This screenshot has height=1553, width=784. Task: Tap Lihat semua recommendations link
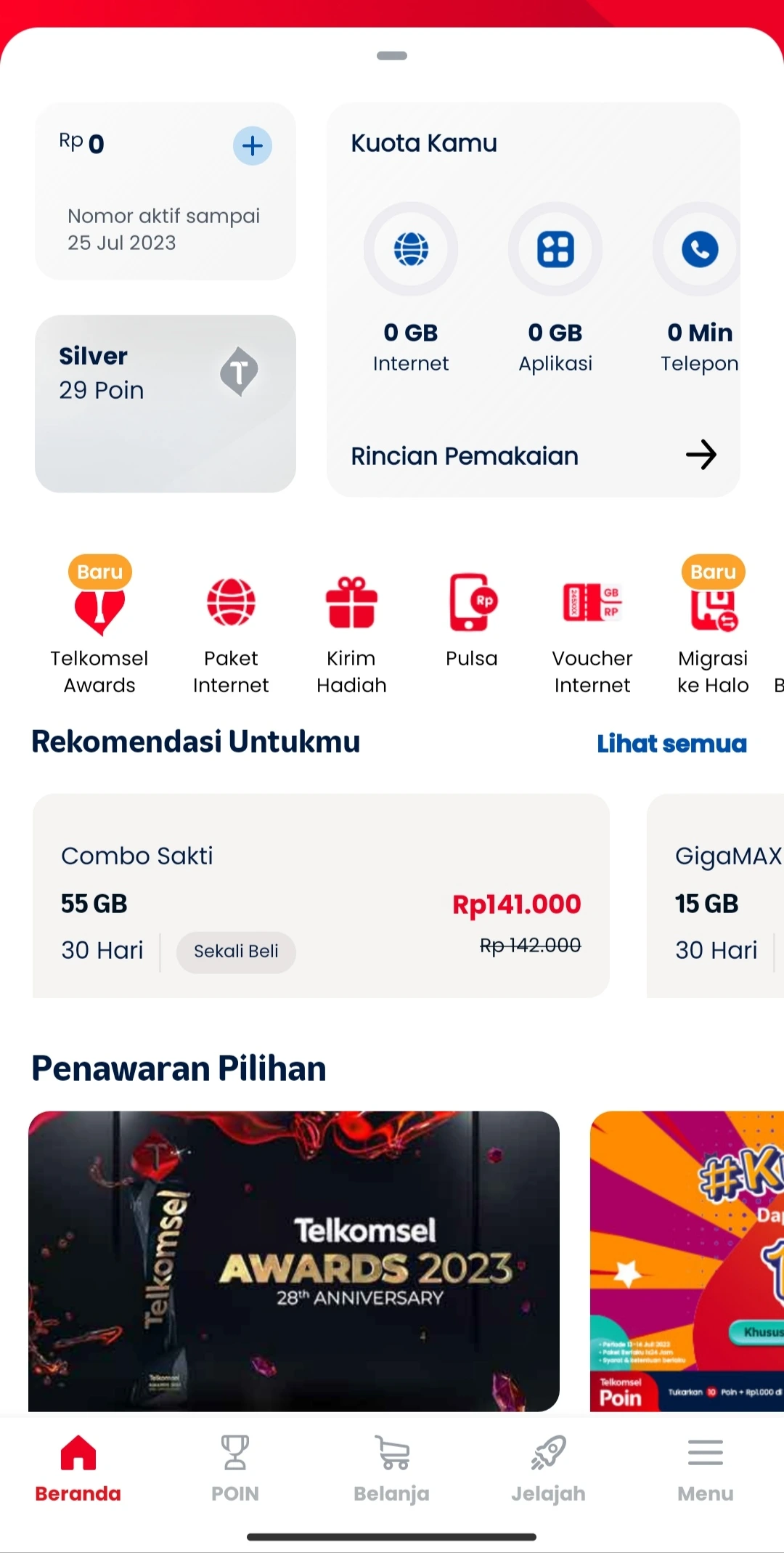[671, 744]
